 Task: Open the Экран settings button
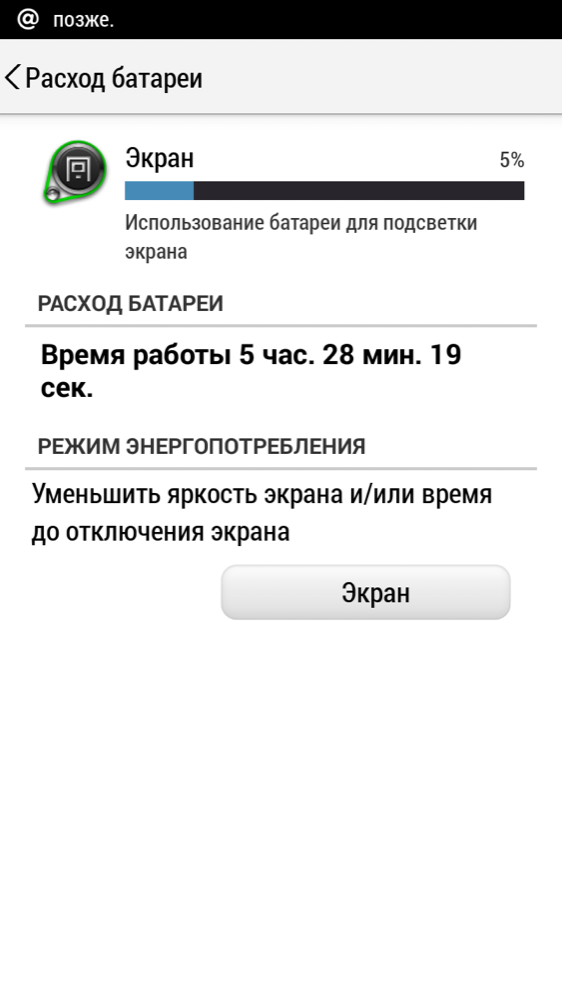[x=366, y=592]
